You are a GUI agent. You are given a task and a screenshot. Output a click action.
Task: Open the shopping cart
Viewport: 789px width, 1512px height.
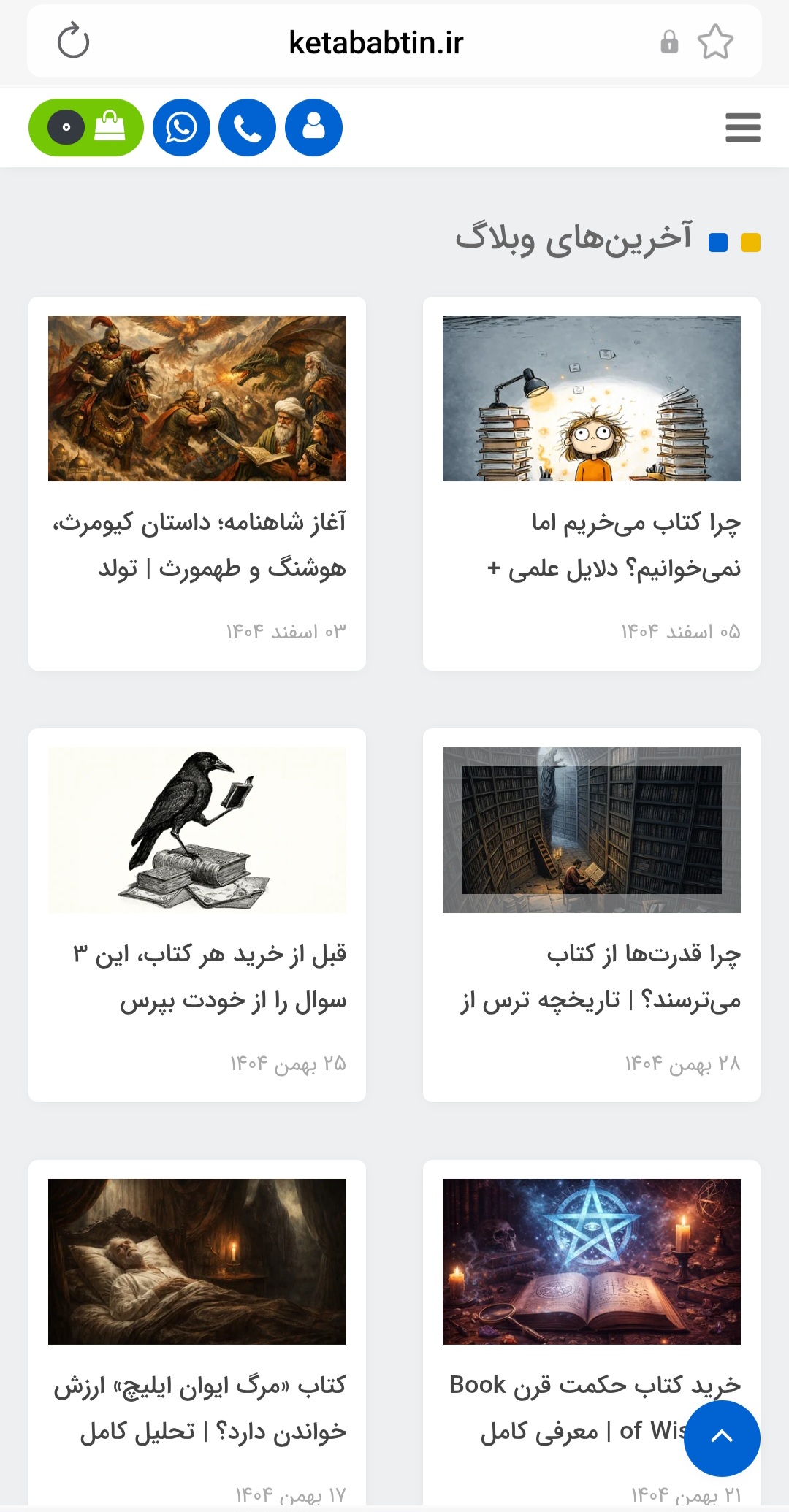click(x=86, y=128)
